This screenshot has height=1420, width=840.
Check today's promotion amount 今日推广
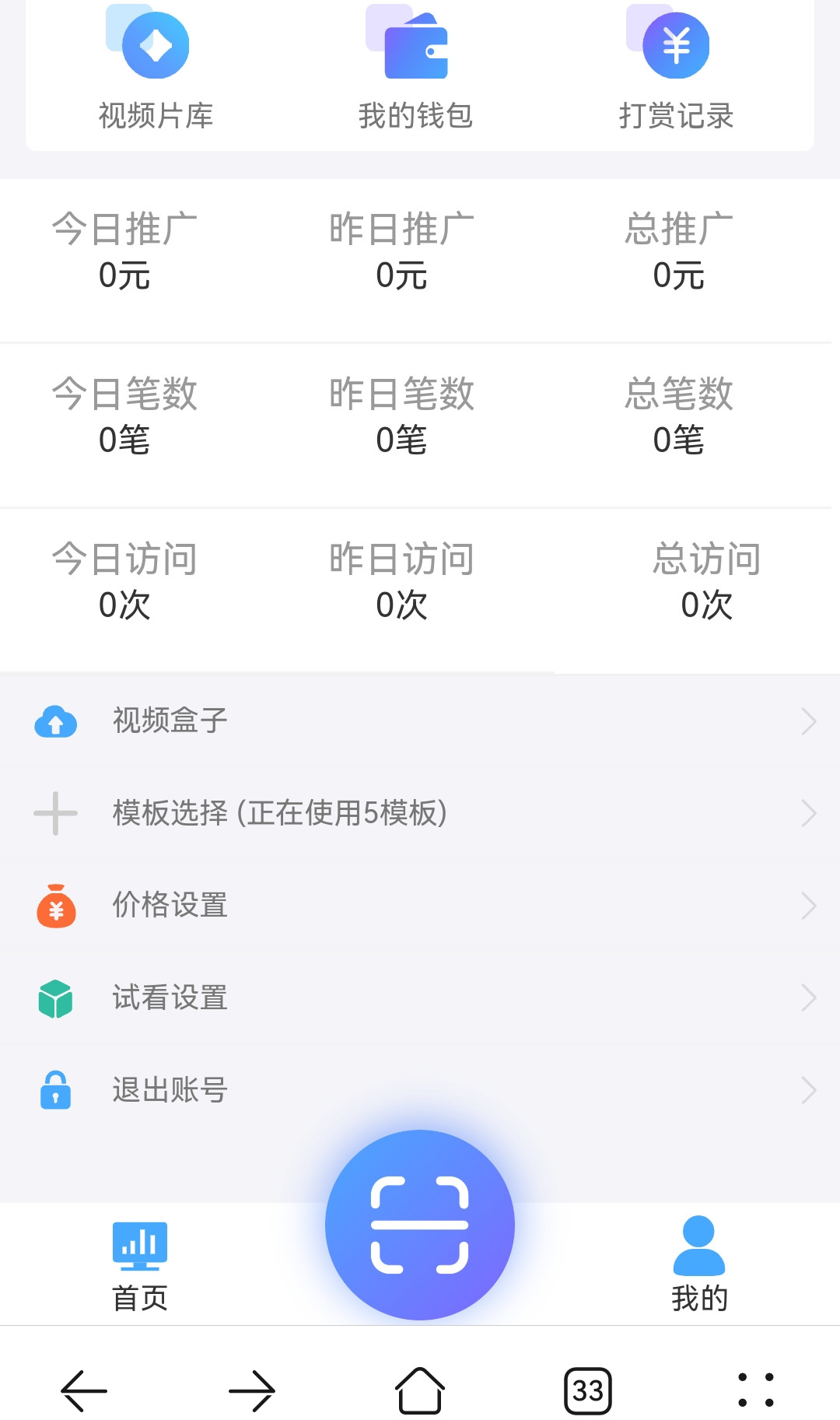pos(124,249)
